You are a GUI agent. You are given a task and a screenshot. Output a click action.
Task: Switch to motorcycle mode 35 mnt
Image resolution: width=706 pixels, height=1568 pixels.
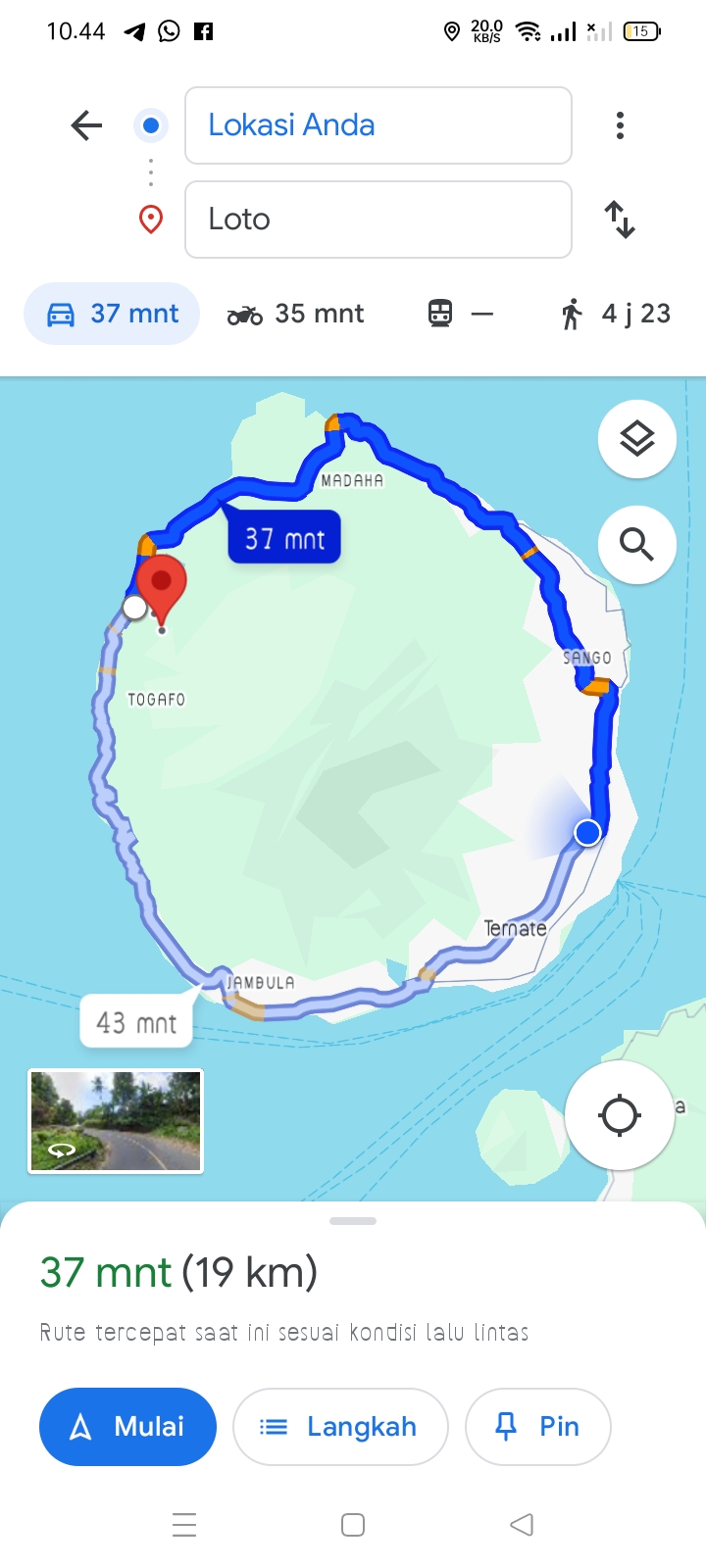click(295, 314)
